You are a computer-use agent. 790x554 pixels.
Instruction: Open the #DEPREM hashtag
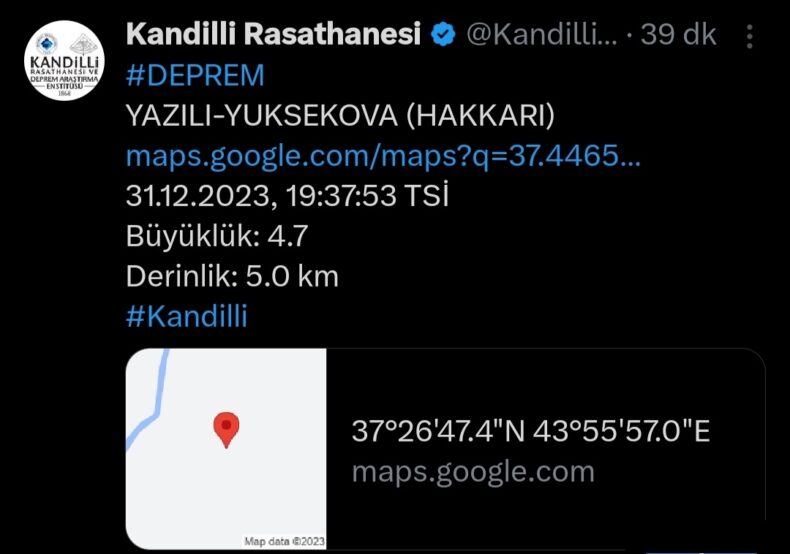point(195,76)
